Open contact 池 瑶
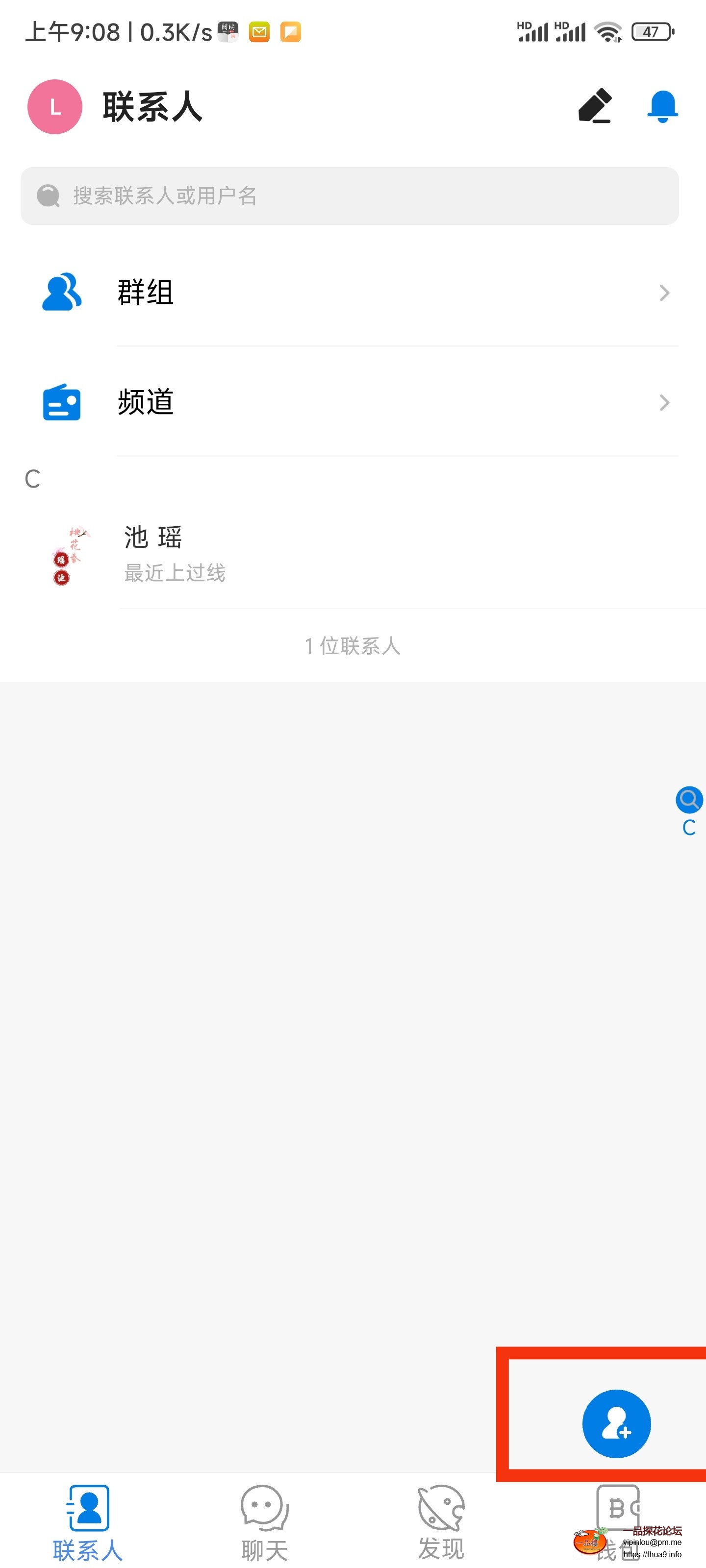Viewport: 706px width, 1568px height. (x=353, y=554)
